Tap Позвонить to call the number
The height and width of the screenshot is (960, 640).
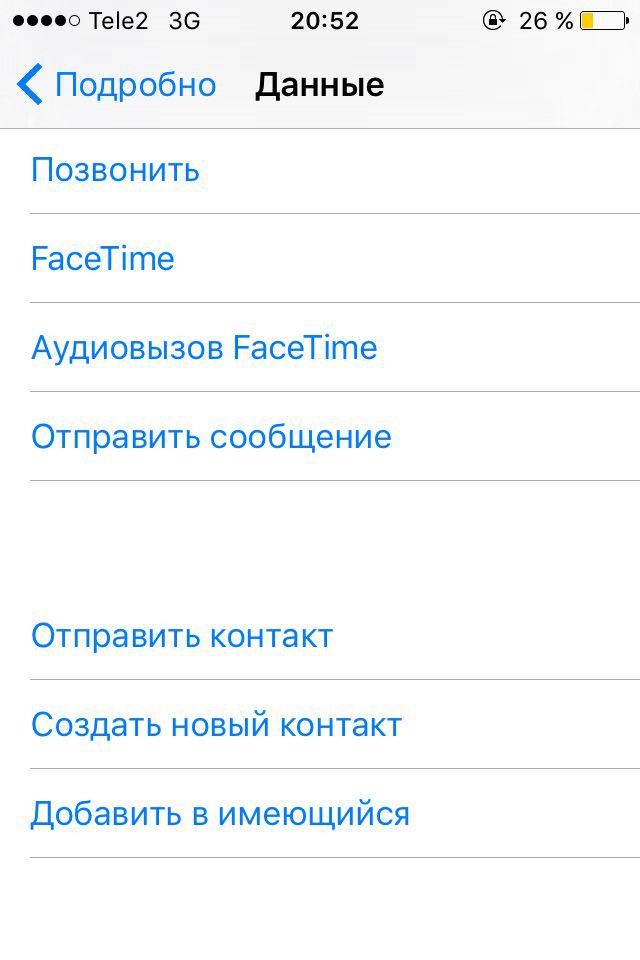coord(116,170)
